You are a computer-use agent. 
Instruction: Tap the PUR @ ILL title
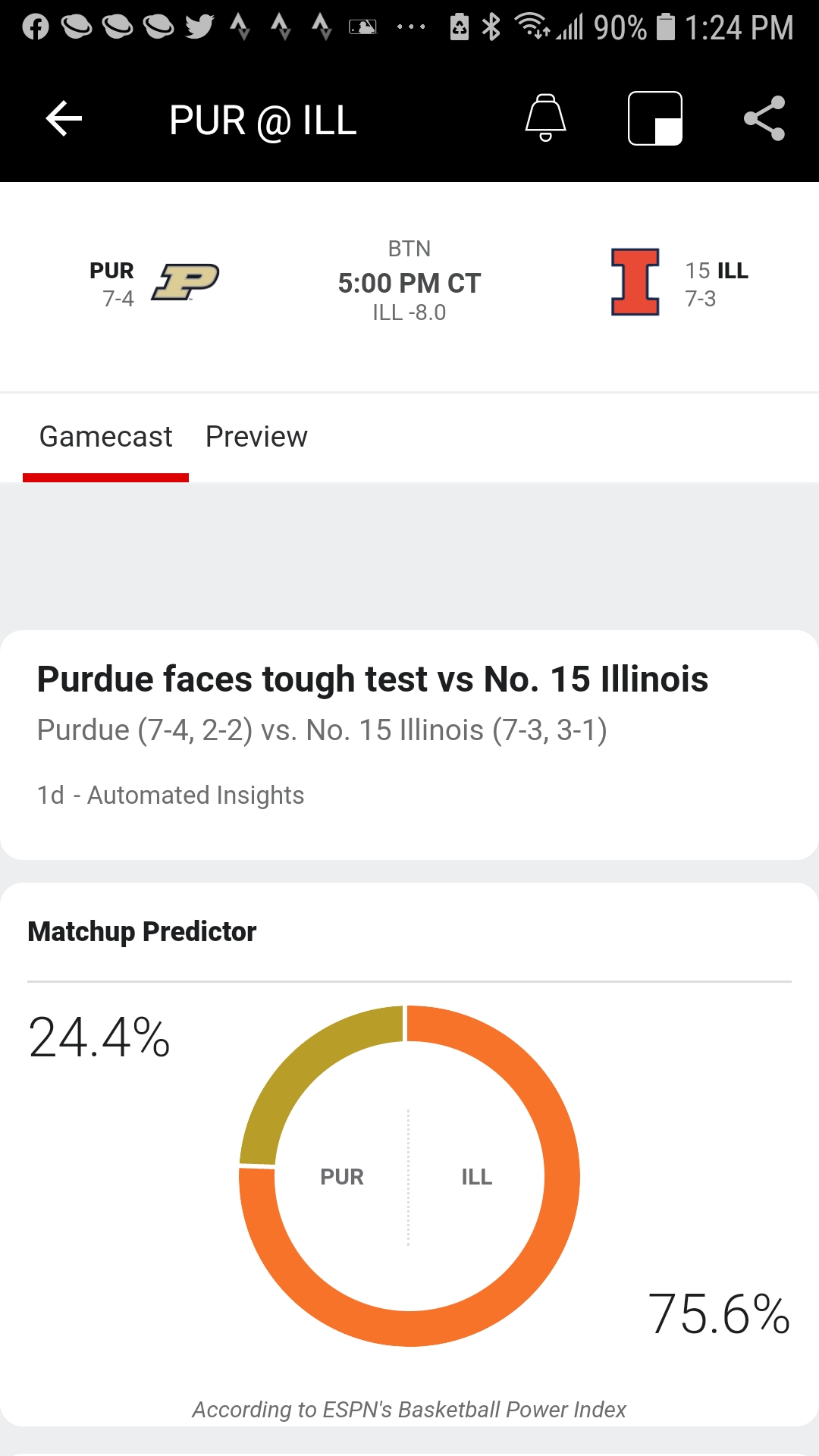[x=262, y=119]
